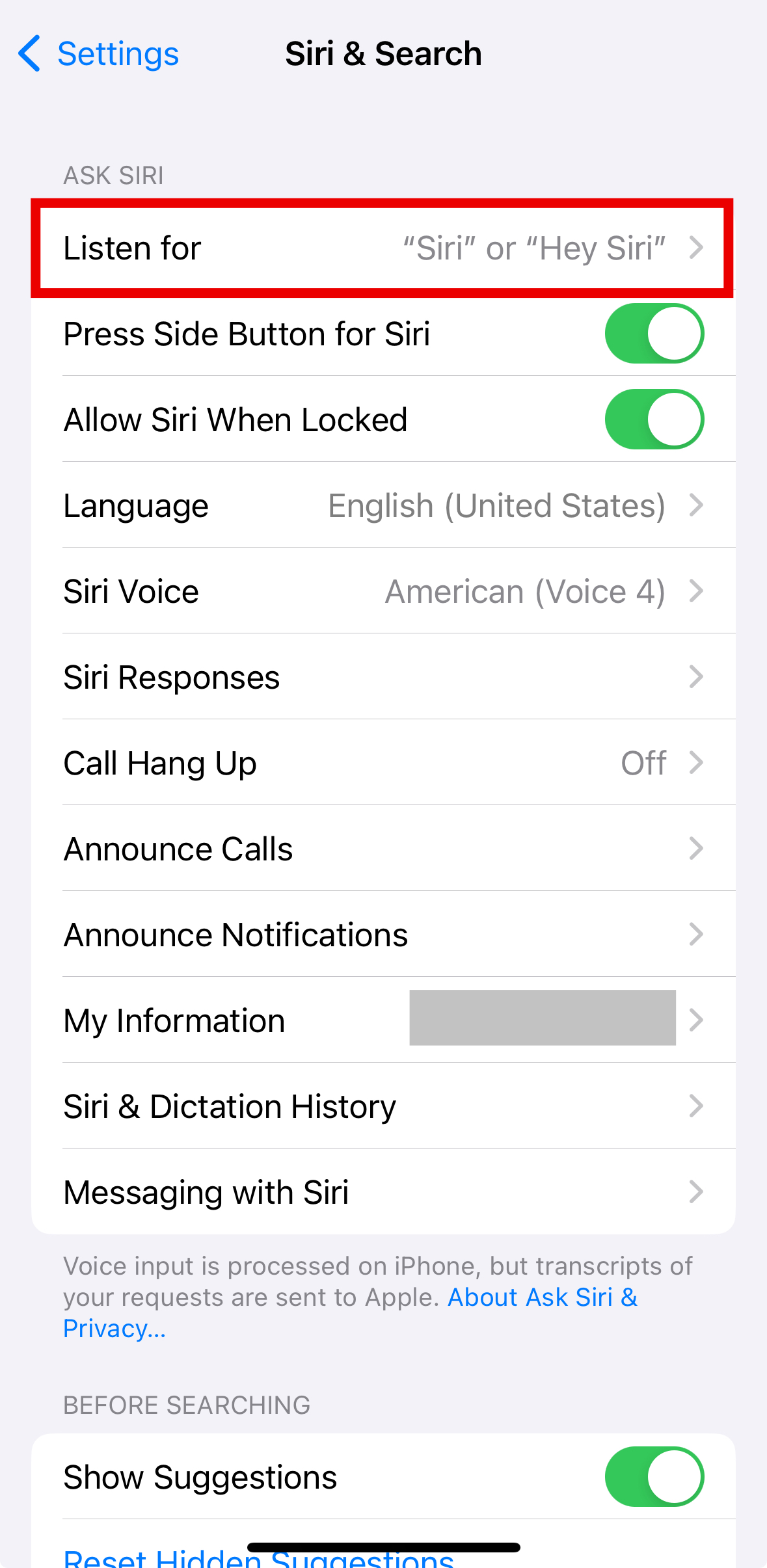Go back to Settings
Screen dimensions: 767x1568
pyautogui.click(x=99, y=54)
